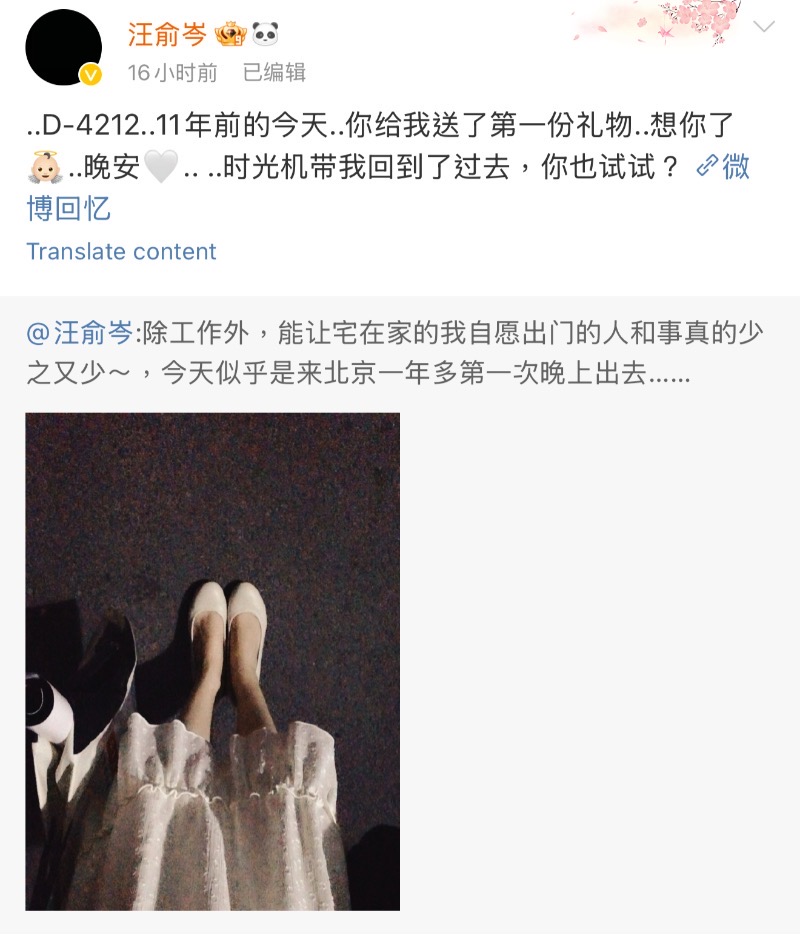
Task: Open the @汪俞岑 mention in the reposted post
Action: coord(80,333)
